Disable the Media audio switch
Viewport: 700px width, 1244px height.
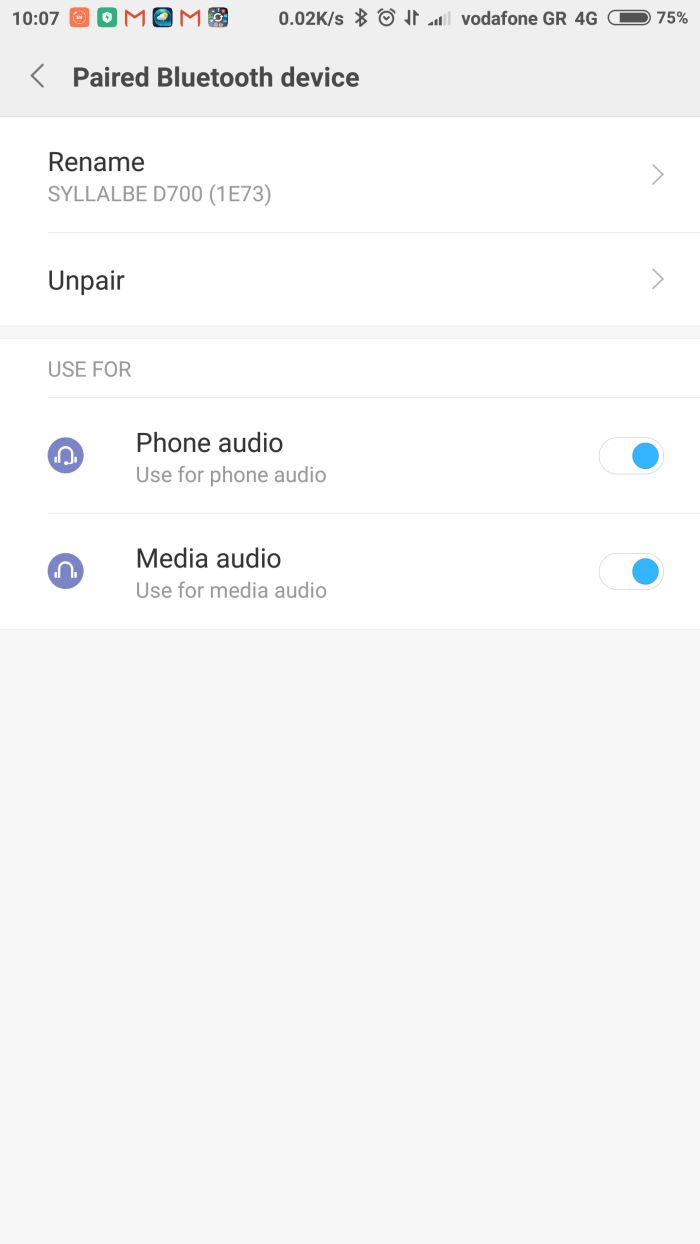tap(631, 572)
